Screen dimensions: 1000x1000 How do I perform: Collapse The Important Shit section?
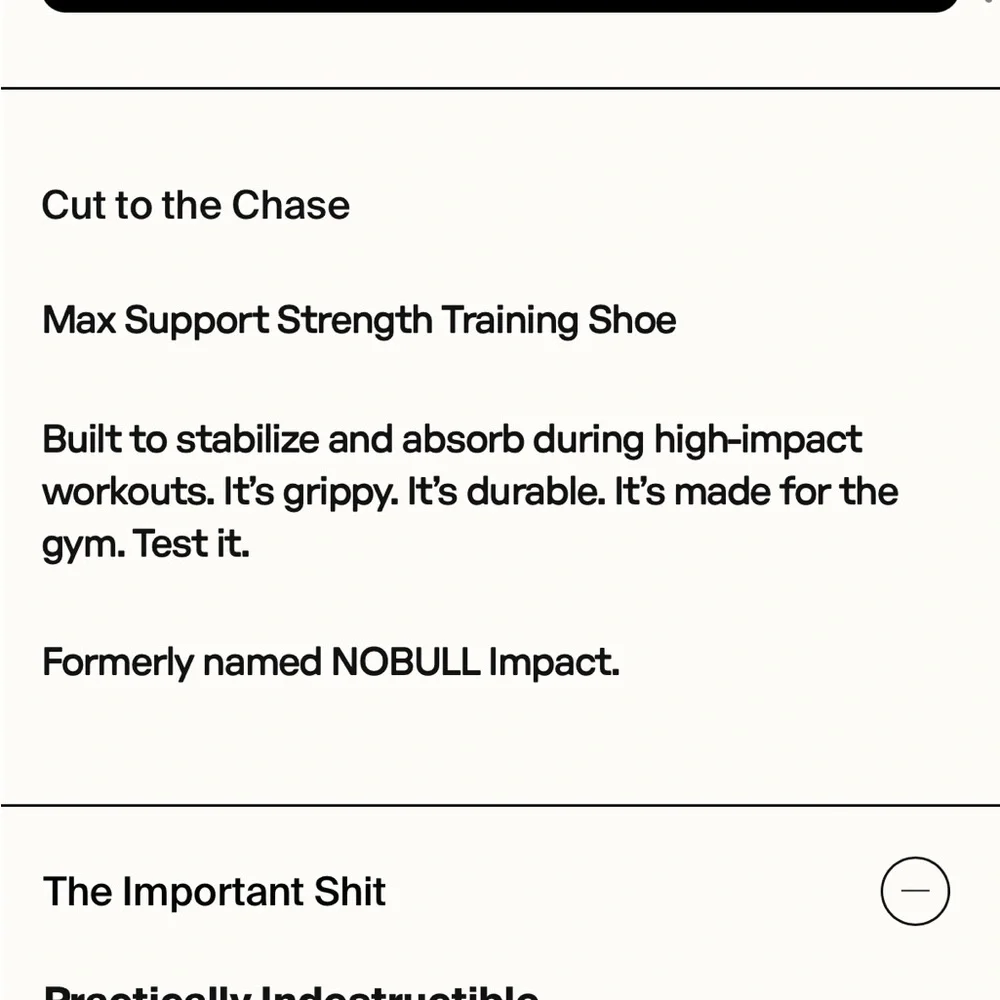(914, 891)
